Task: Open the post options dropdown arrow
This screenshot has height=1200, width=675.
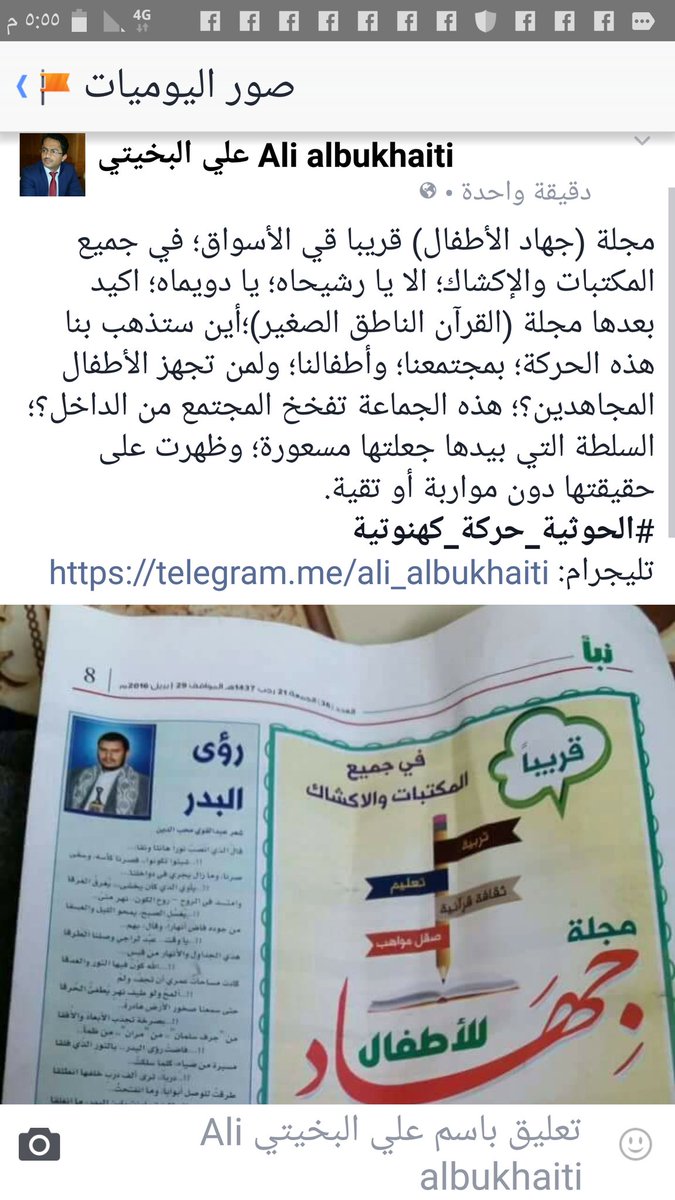Action: tap(643, 141)
